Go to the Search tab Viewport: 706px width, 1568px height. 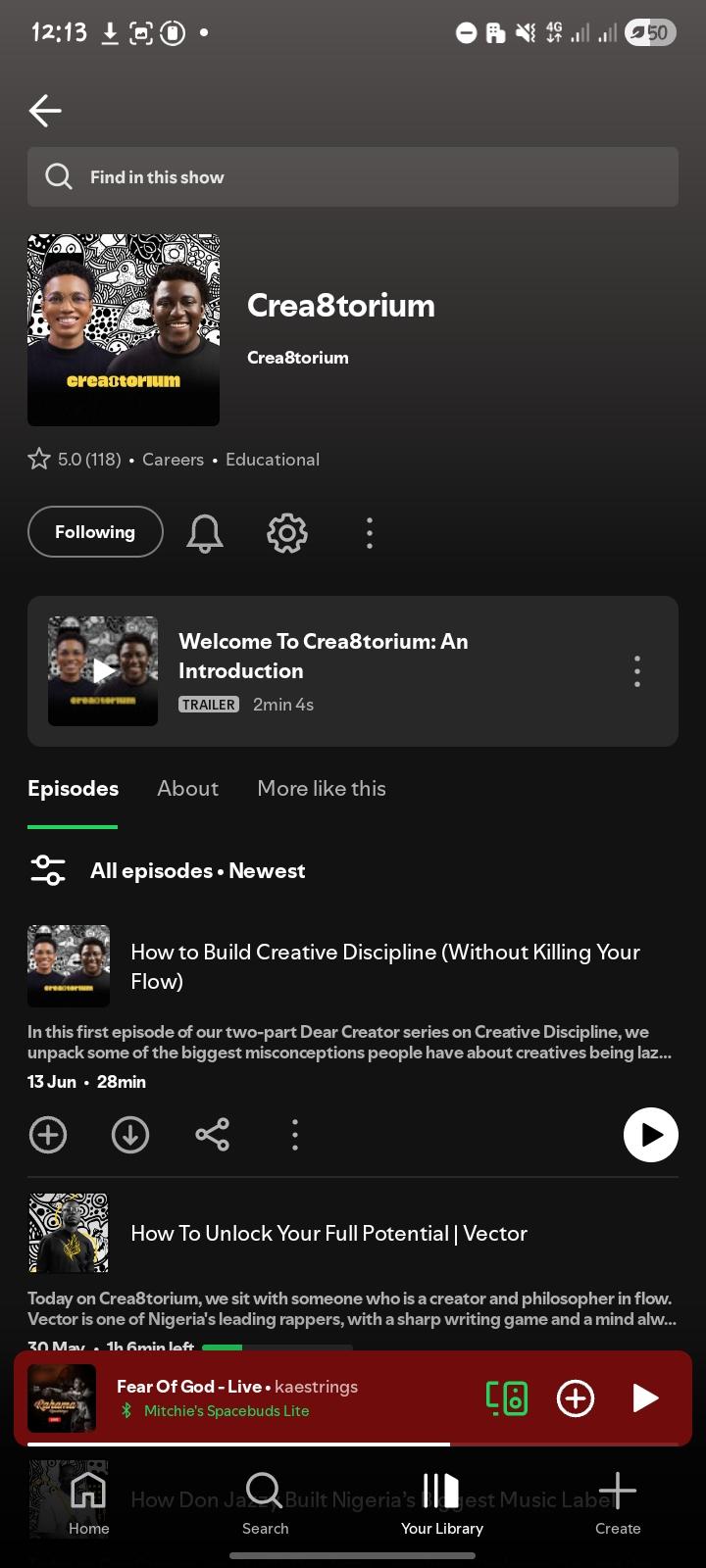pyautogui.click(x=265, y=1502)
